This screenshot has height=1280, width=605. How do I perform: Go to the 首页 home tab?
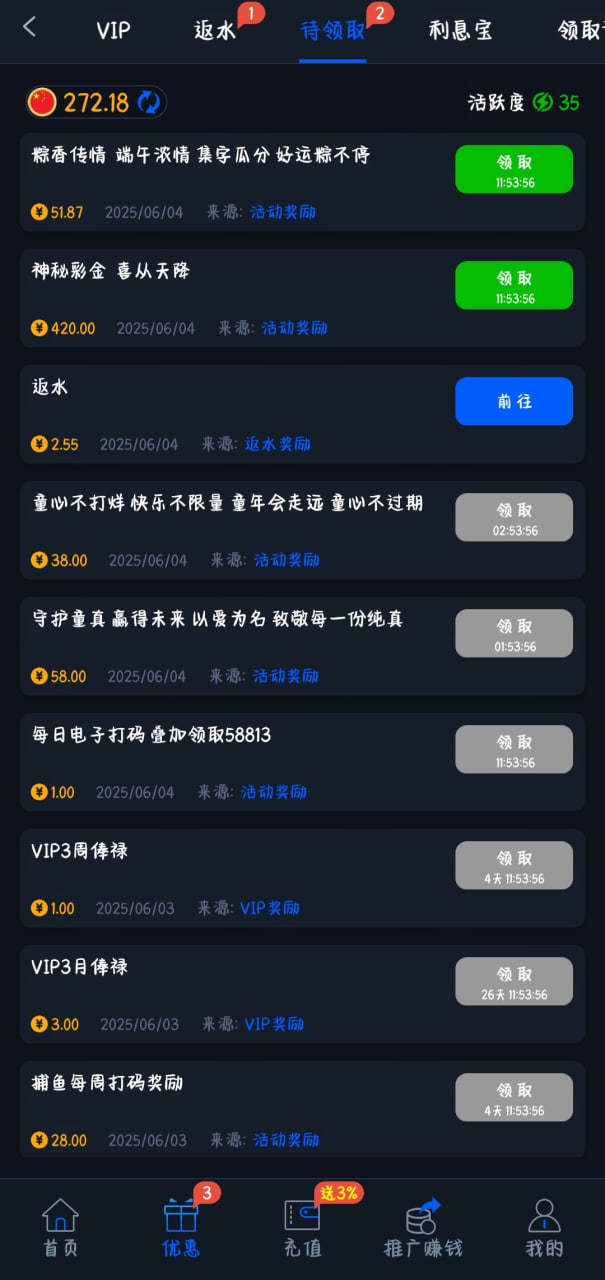point(60,1228)
